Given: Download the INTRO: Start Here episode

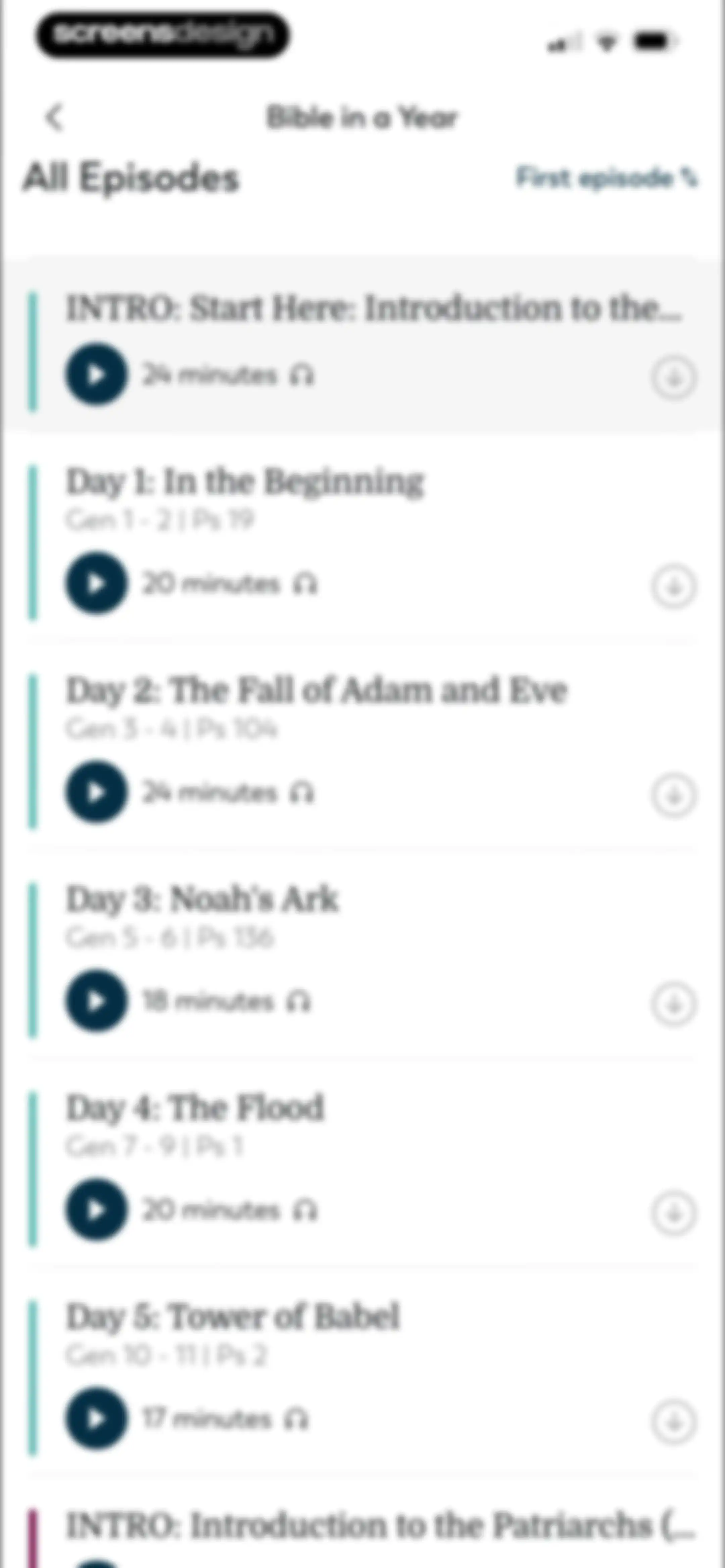Looking at the screenshot, I should tap(673, 378).
